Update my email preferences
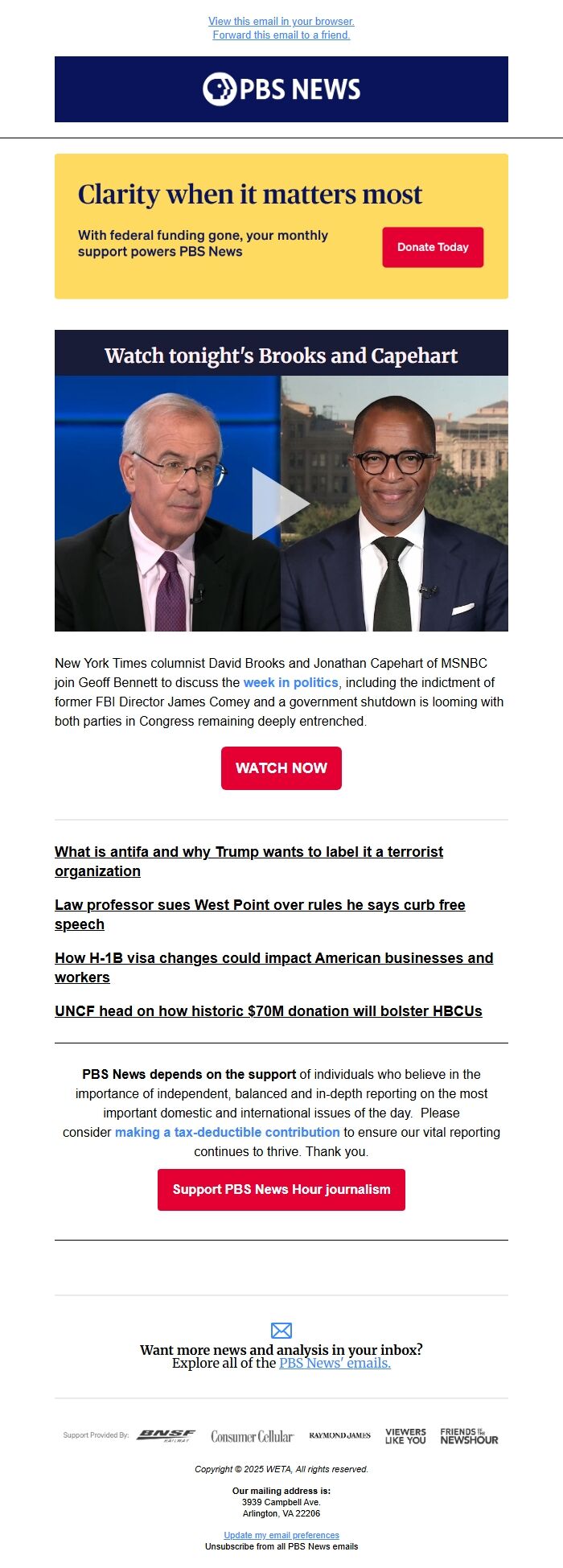Image resolution: width=563 pixels, height=1568 pixels. click(x=281, y=1535)
